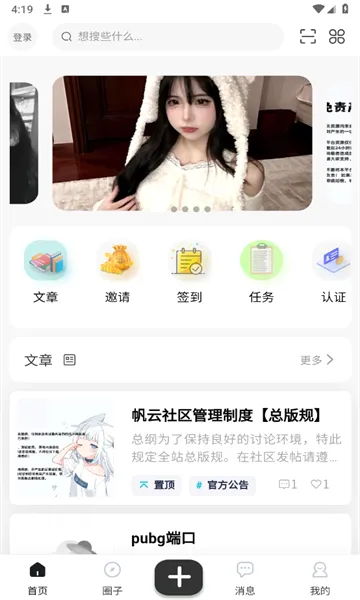360x600 pixels.
Task: Open the 想搜些什么 search box
Action: 168,37
